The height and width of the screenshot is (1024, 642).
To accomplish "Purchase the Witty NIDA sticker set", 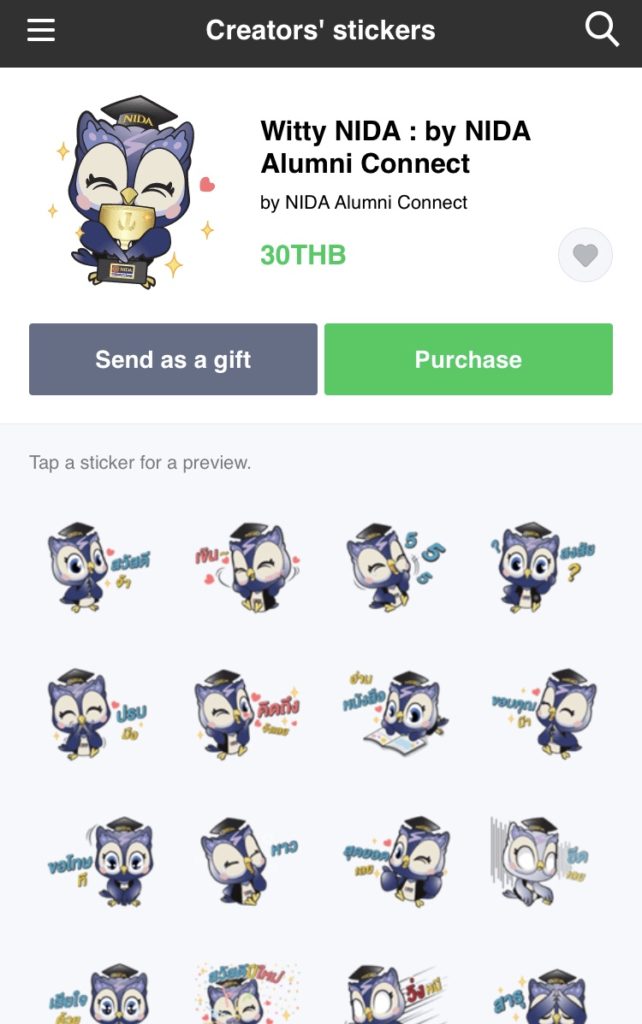I will click(x=468, y=359).
